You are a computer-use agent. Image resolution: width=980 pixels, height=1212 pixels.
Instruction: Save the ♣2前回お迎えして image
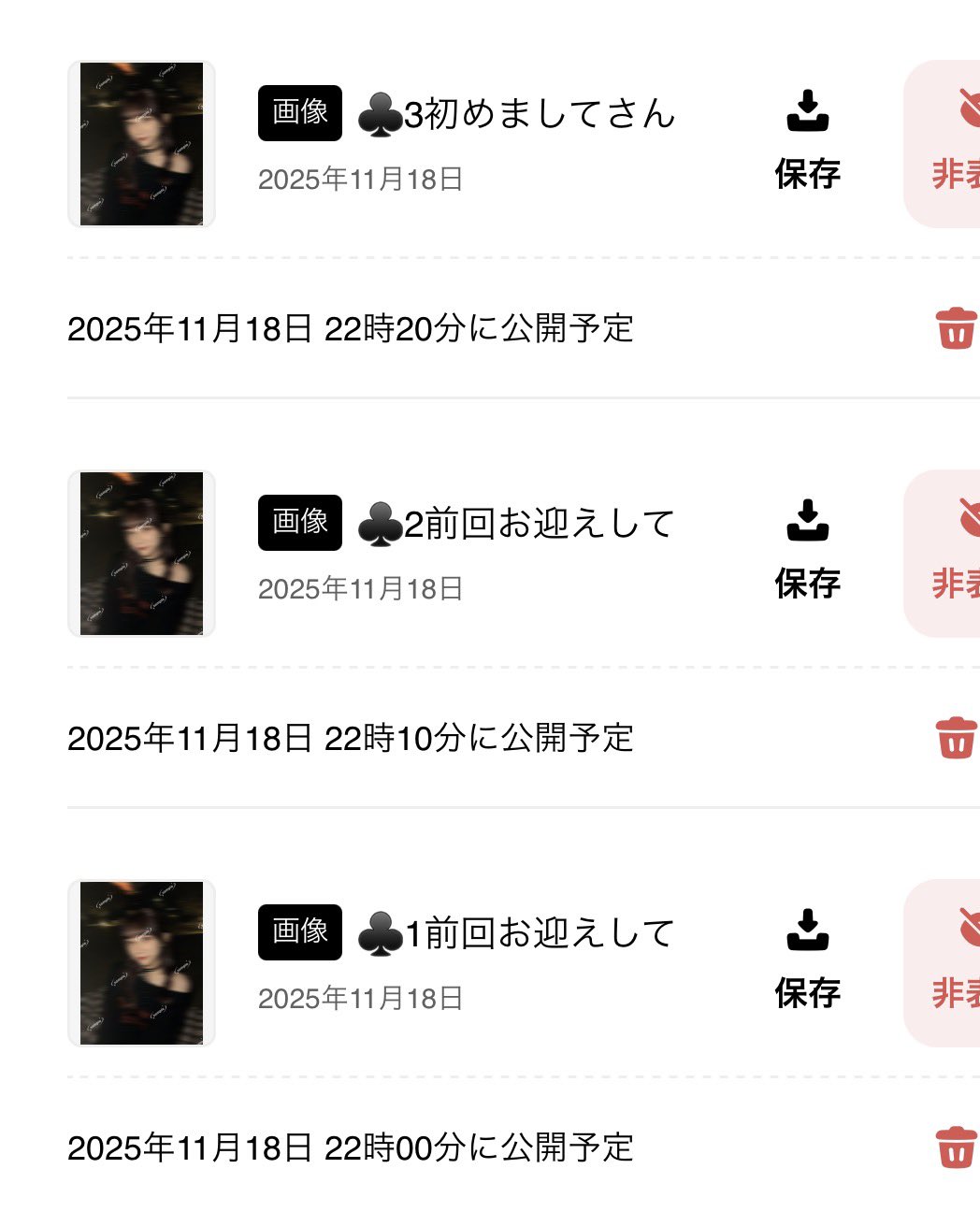(807, 550)
